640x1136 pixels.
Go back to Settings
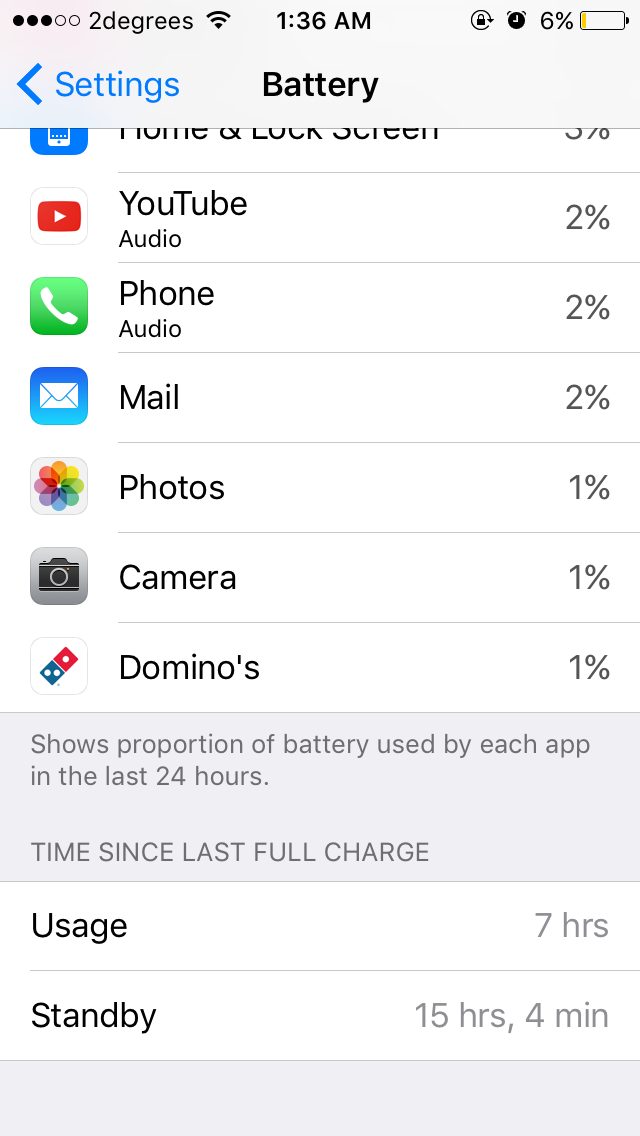click(98, 85)
